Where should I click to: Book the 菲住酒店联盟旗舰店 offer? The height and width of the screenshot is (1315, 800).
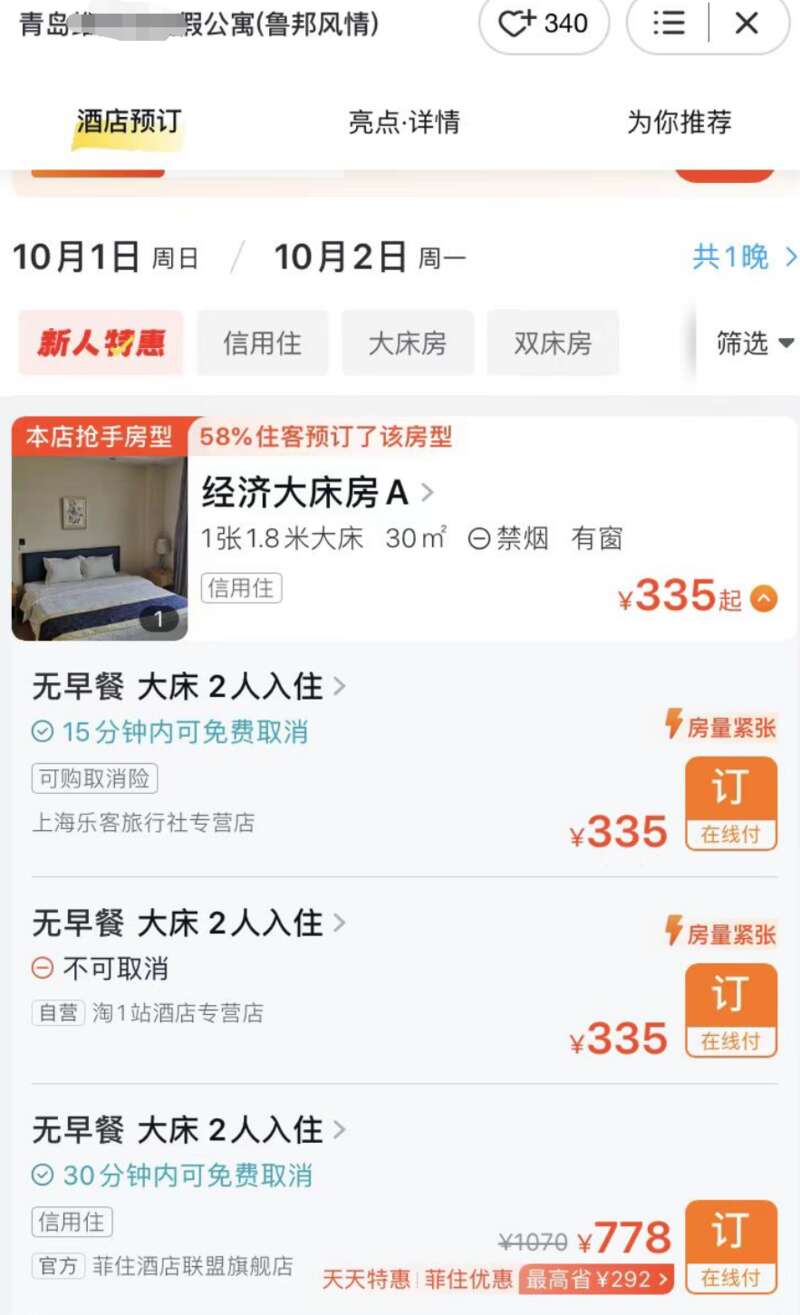coord(731,1246)
